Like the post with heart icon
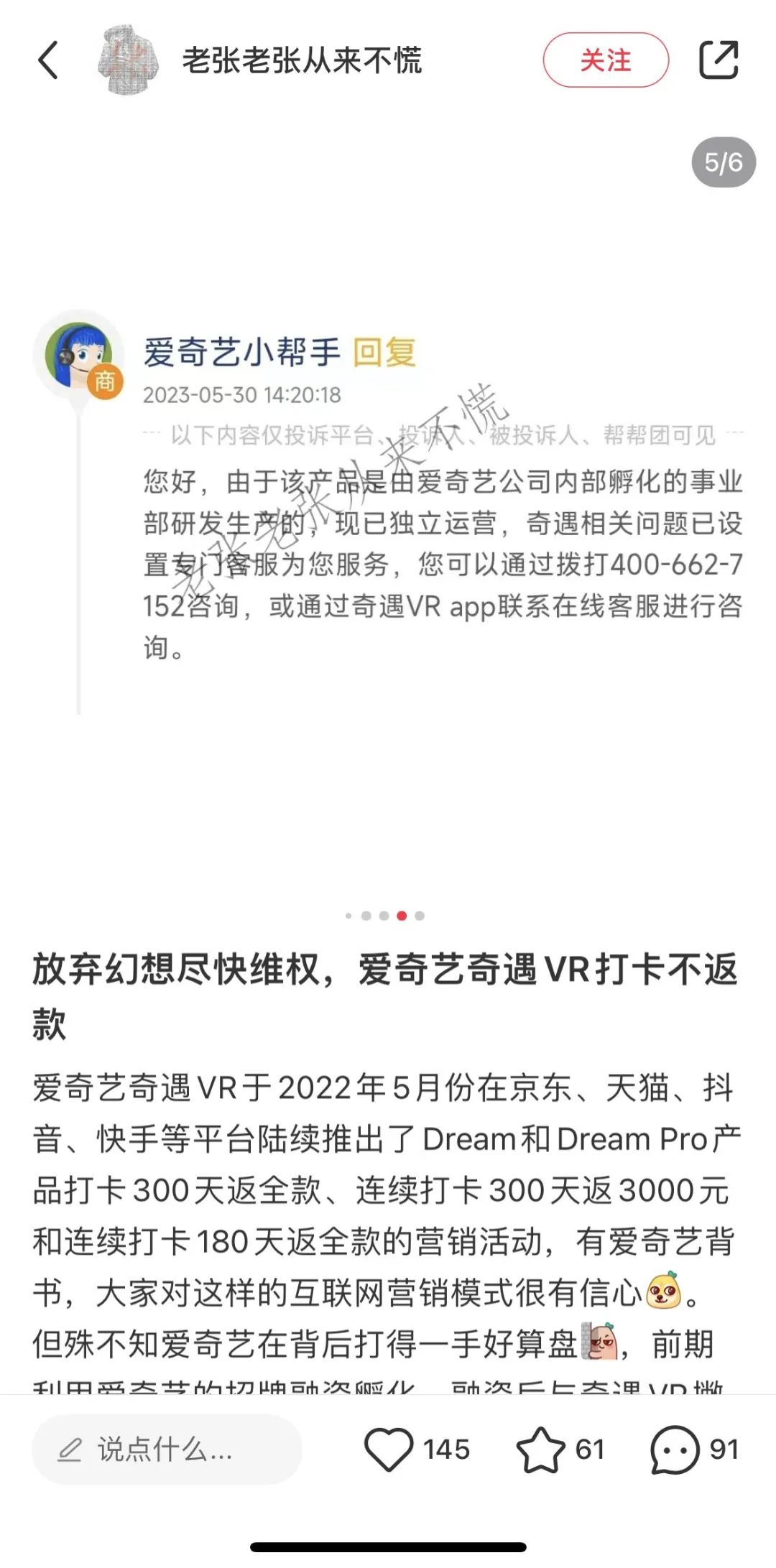This screenshot has width=776, height=1568. coord(389,1449)
